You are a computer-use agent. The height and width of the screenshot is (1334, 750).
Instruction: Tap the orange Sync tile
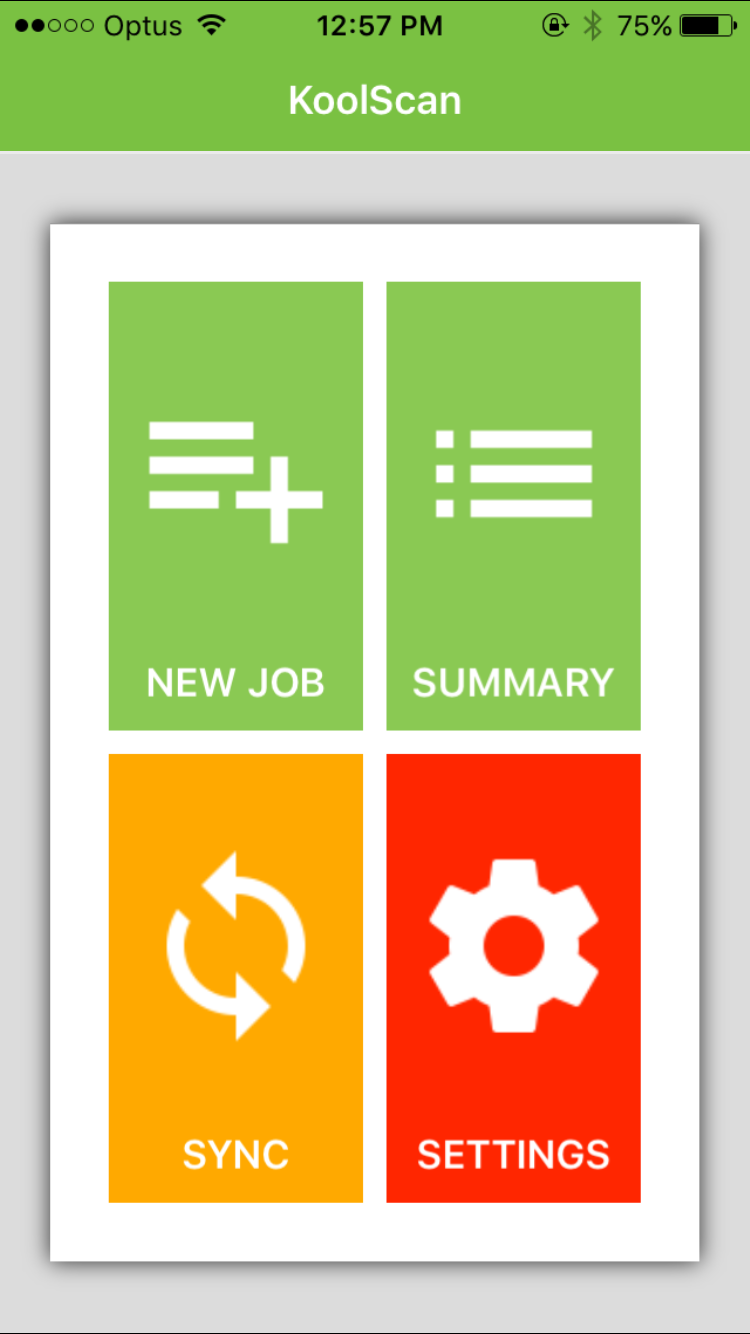235,977
